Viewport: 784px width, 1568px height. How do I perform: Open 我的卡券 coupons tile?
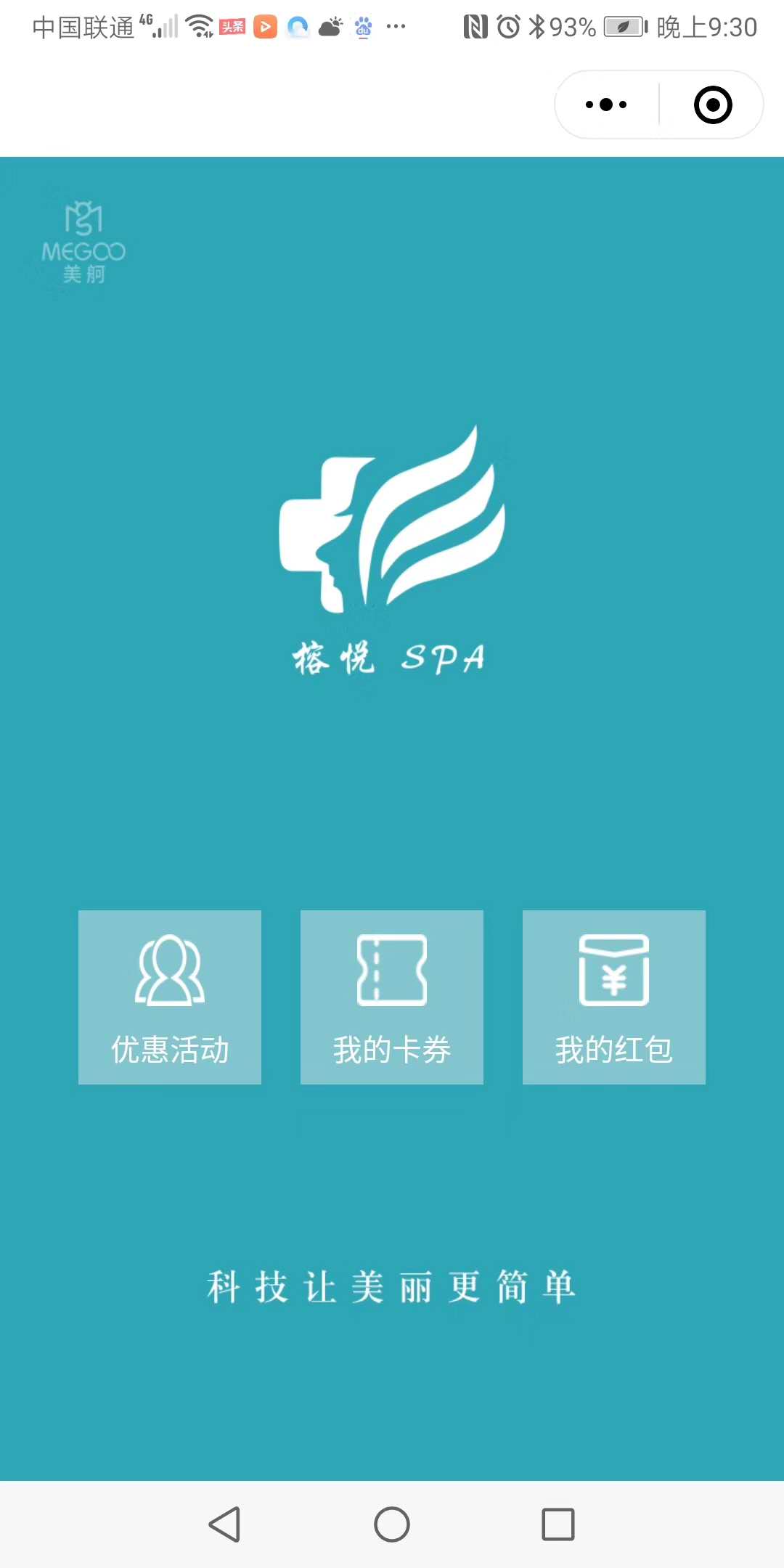click(392, 997)
